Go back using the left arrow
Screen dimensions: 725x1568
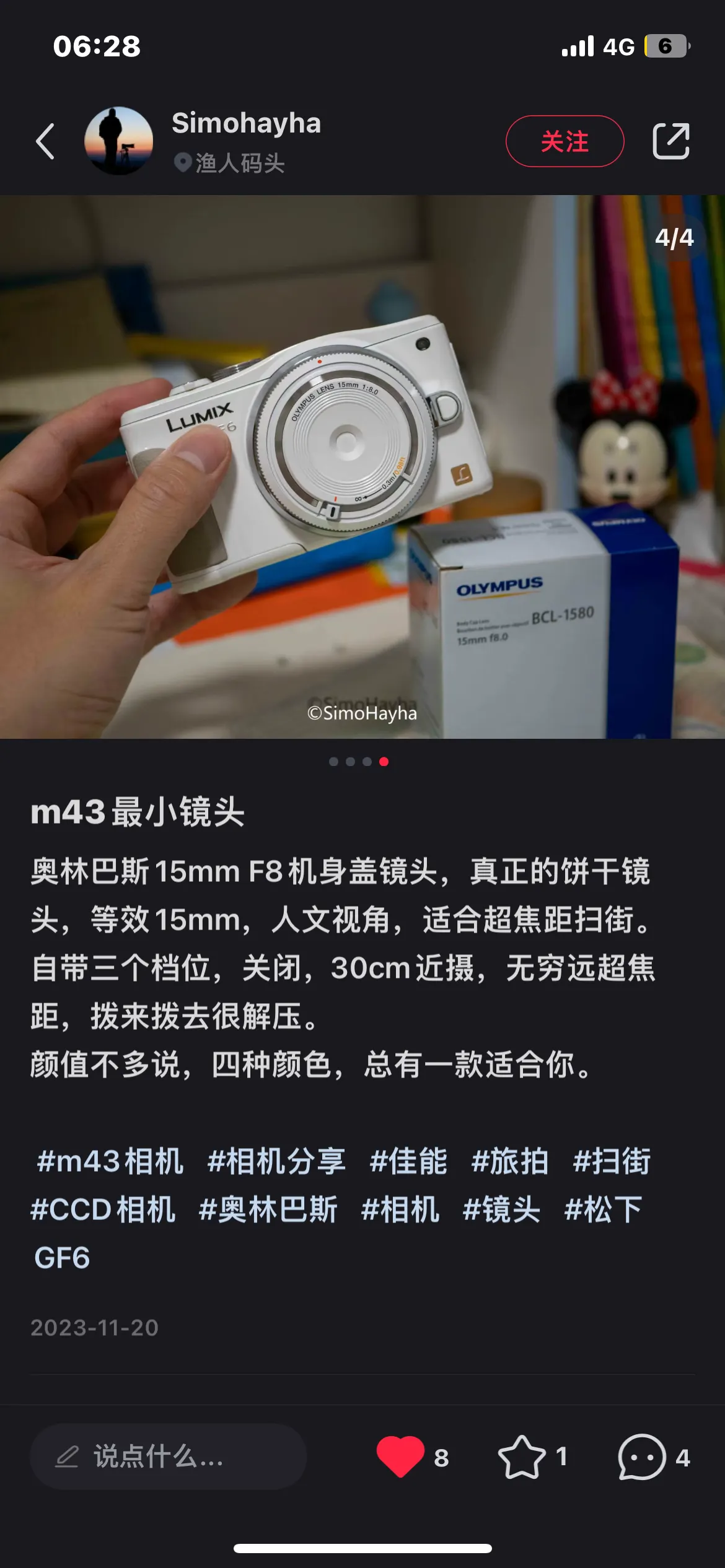pos(45,141)
